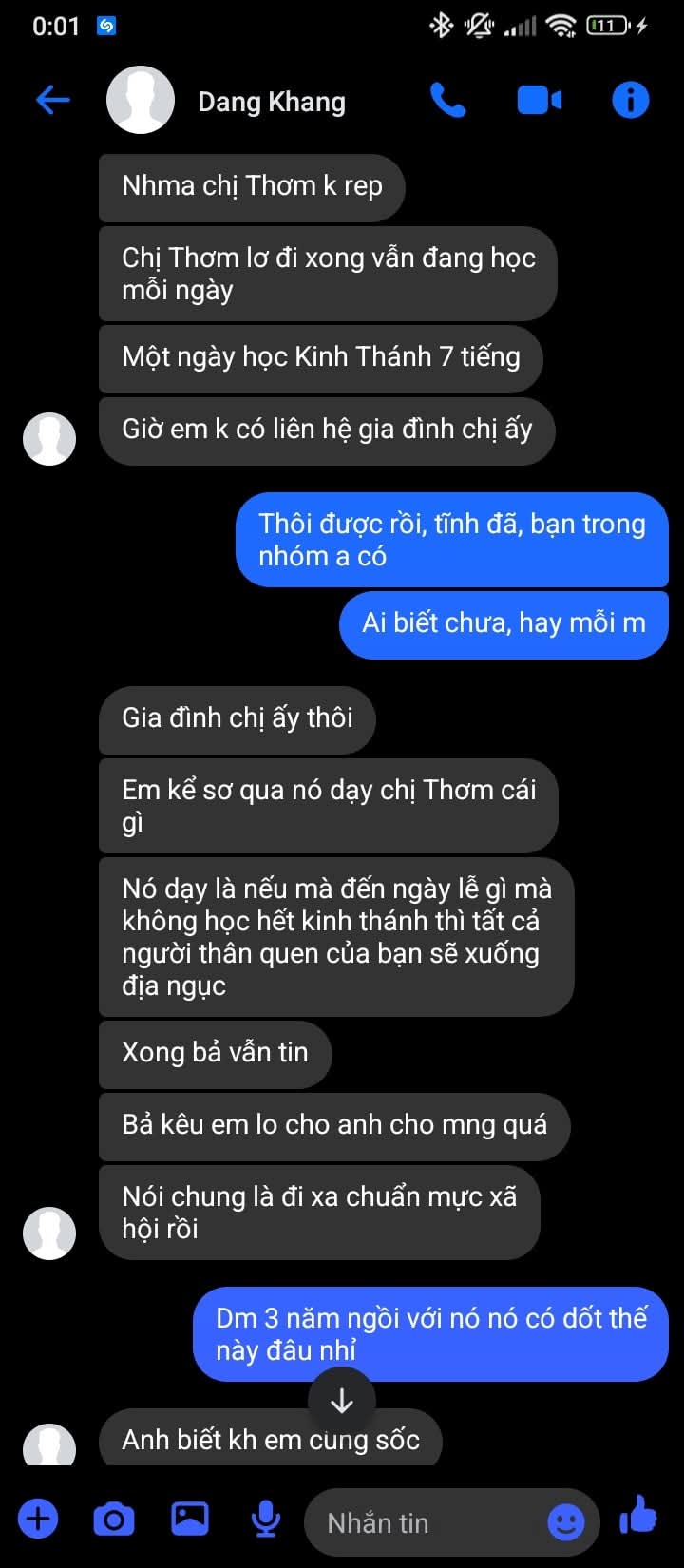Open conversation info for Dang Khang
Image resolution: width=684 pixels, height=1568 pixels.
click(x=630, y=100)
